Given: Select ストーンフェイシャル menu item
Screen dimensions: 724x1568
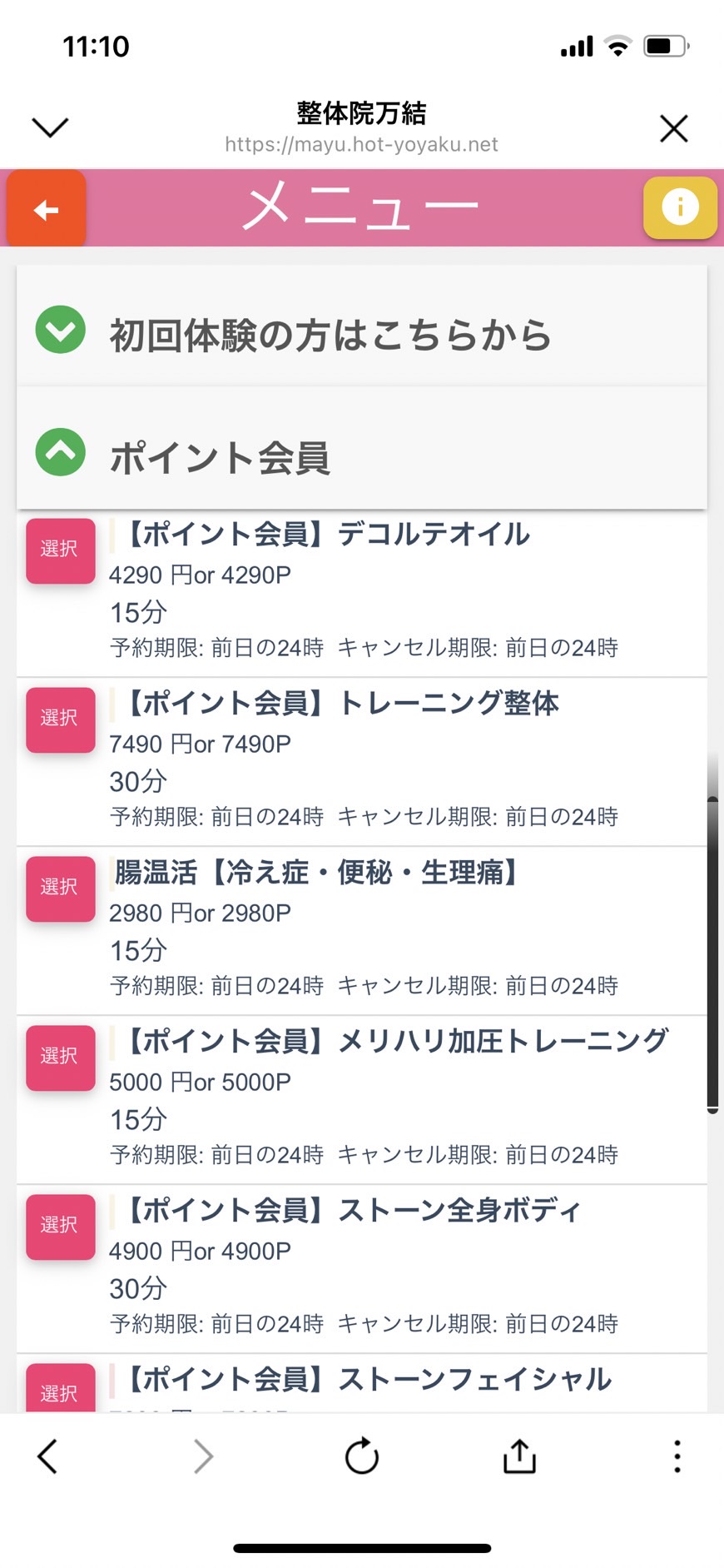Looking at the screenshot, I should pos(60,1388).
